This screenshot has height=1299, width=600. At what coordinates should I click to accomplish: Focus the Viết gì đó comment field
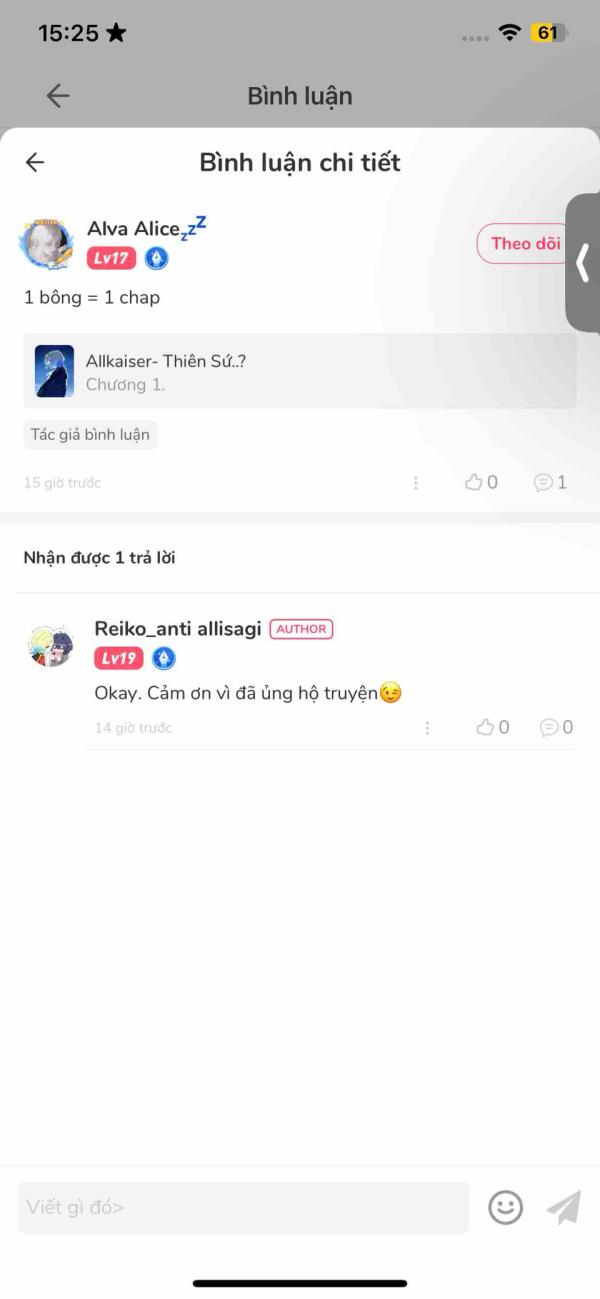point(243,1207)
